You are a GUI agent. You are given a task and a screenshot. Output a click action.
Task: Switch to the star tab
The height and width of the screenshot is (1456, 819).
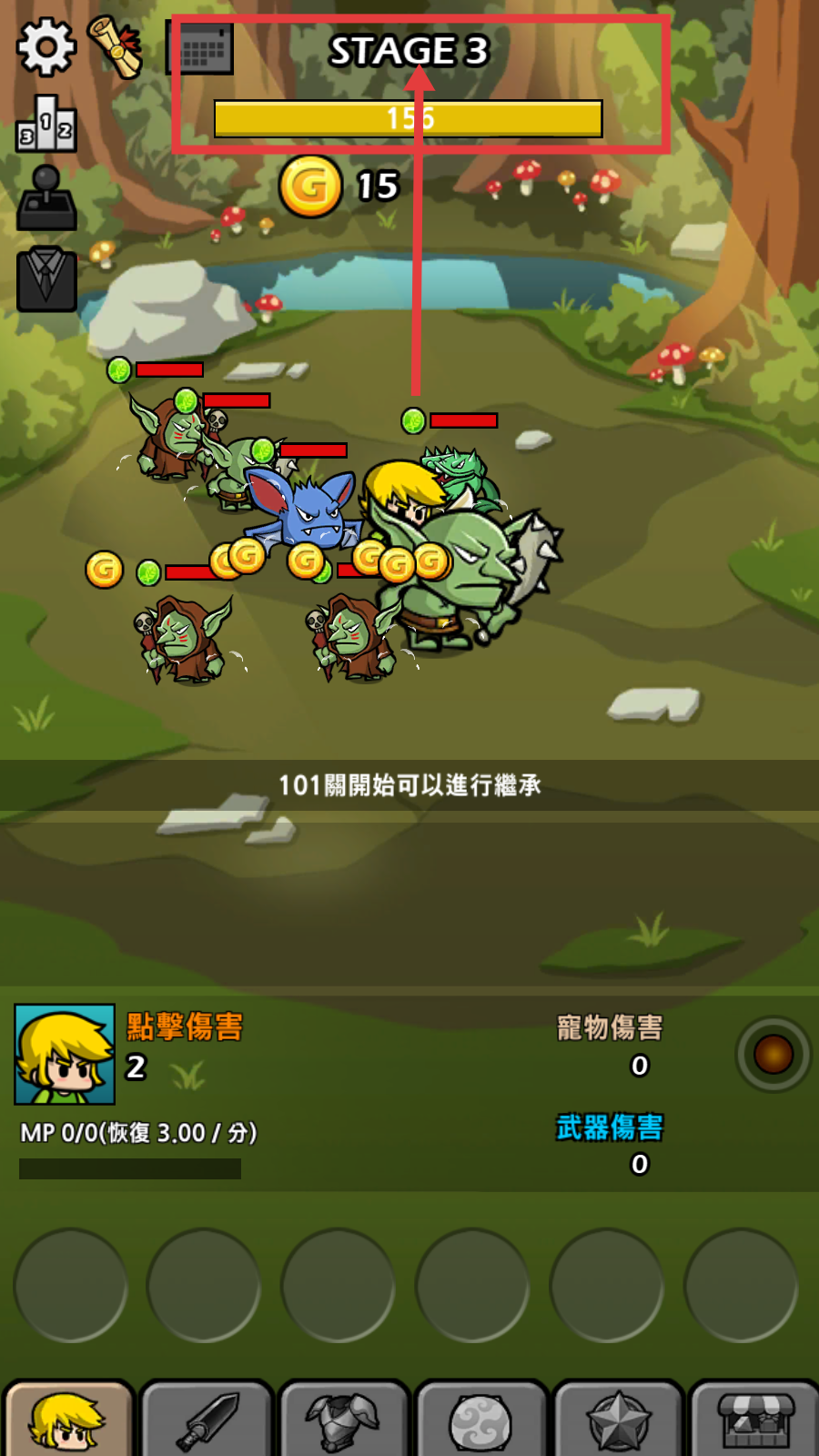click(619, 1420)
